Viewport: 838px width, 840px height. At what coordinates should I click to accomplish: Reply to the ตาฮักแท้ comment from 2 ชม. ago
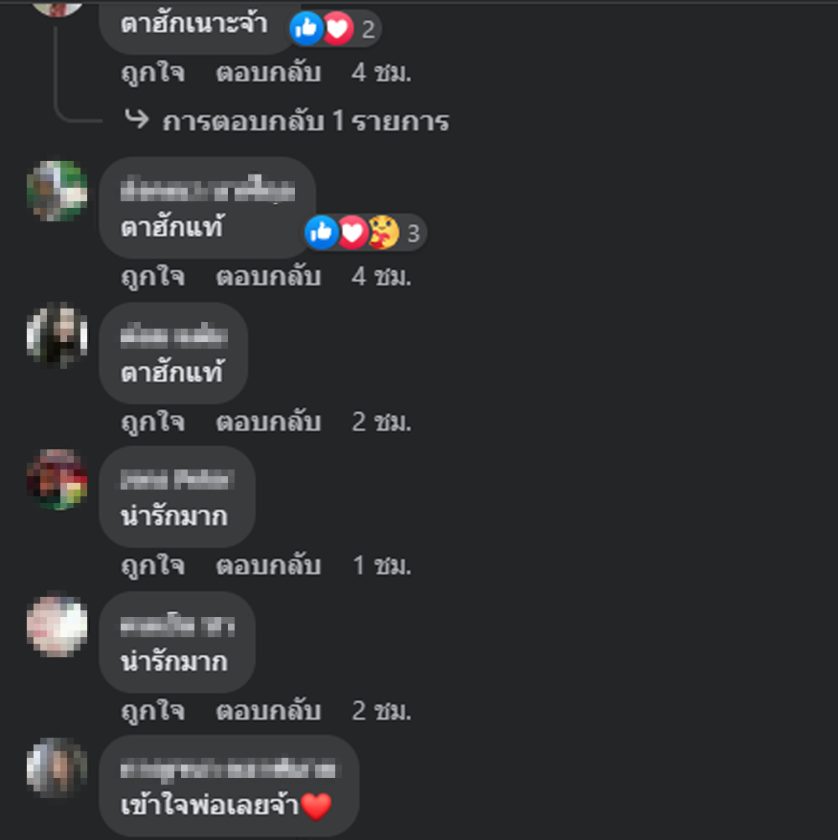pyautogui.click(x=268, y=422)
